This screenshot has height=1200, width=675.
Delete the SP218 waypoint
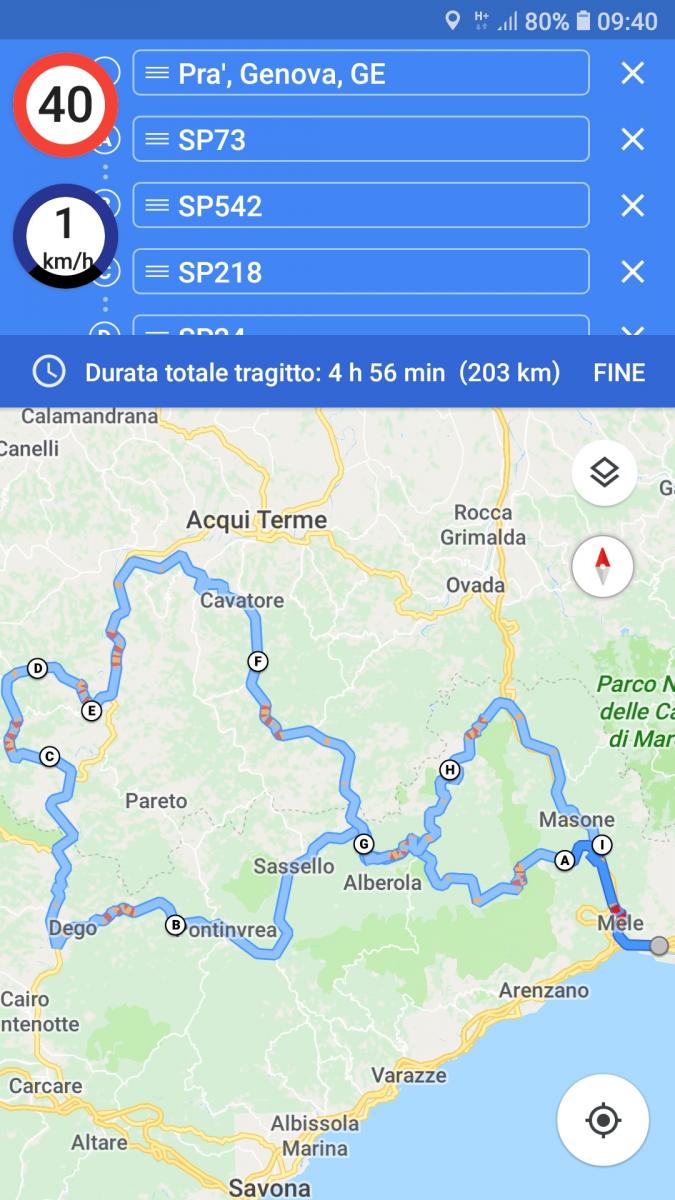(632, 271)
